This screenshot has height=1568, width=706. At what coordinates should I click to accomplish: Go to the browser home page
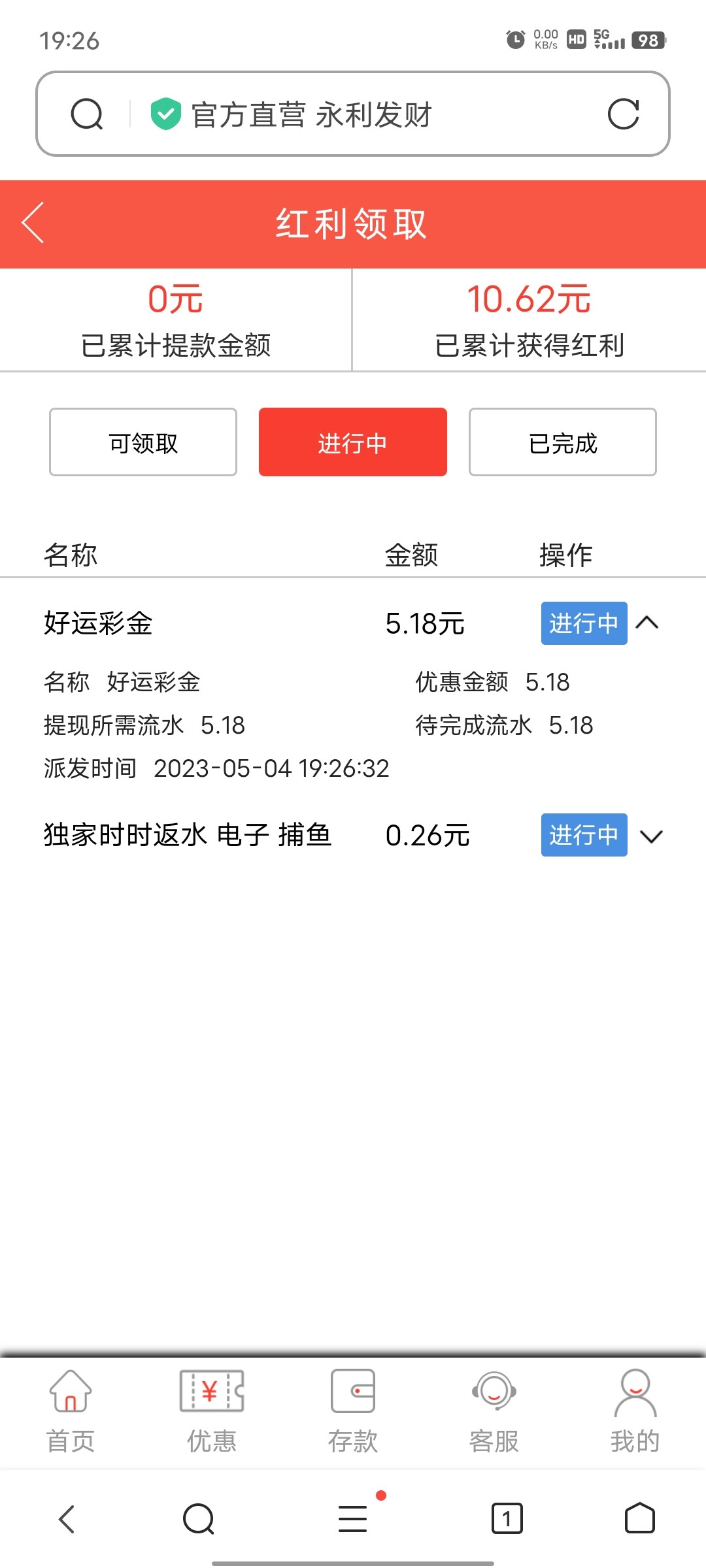tap(639, 1518)
